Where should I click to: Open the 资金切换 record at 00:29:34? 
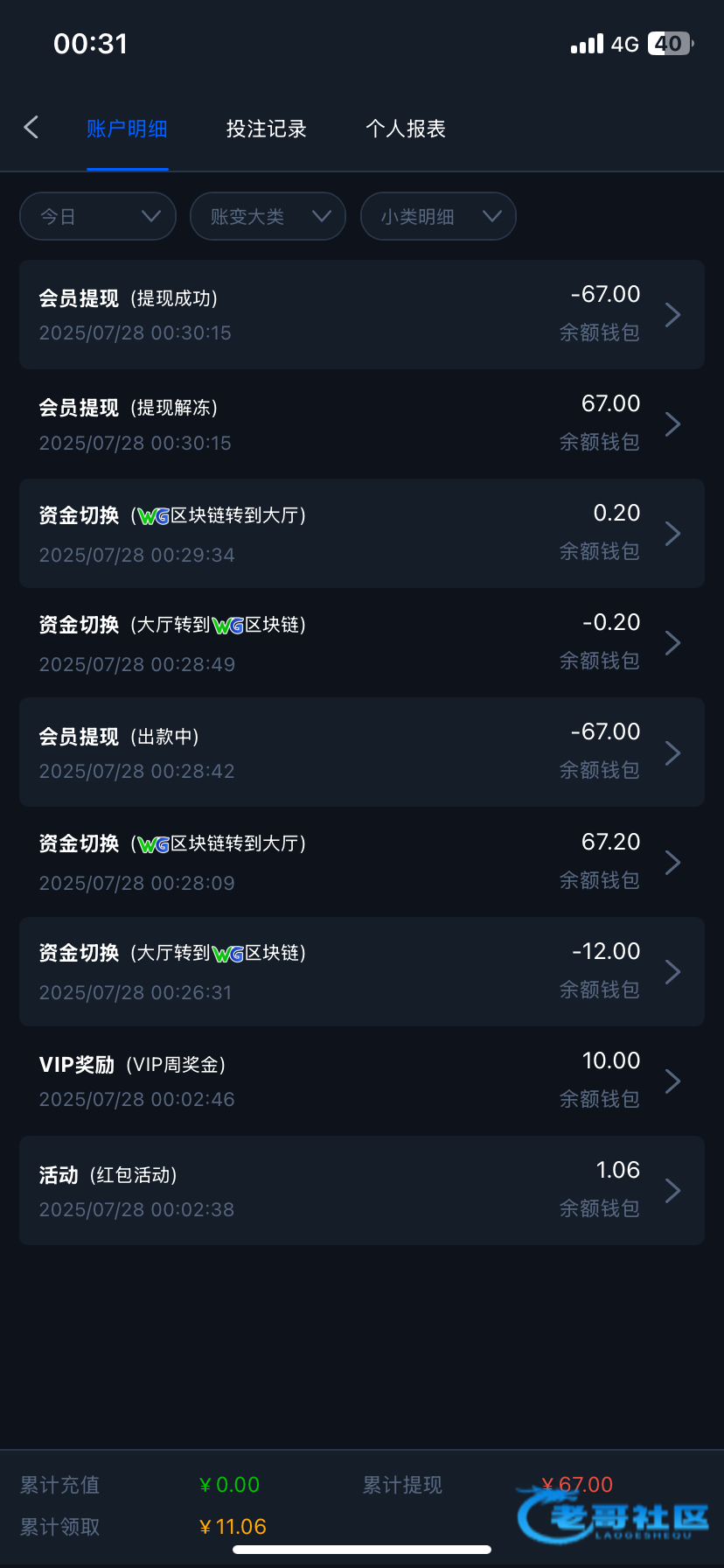[362, 534]
